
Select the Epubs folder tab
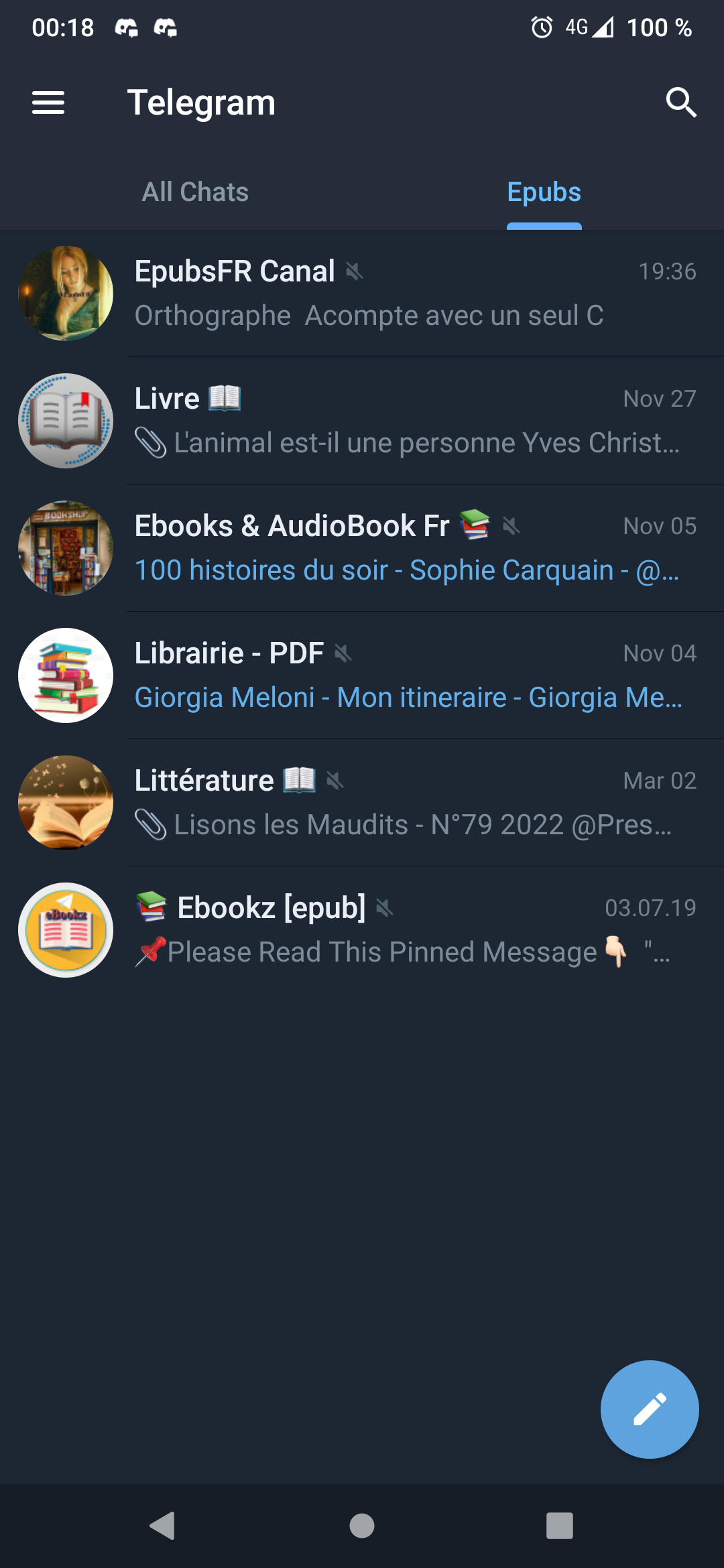[x=544, y=192]
